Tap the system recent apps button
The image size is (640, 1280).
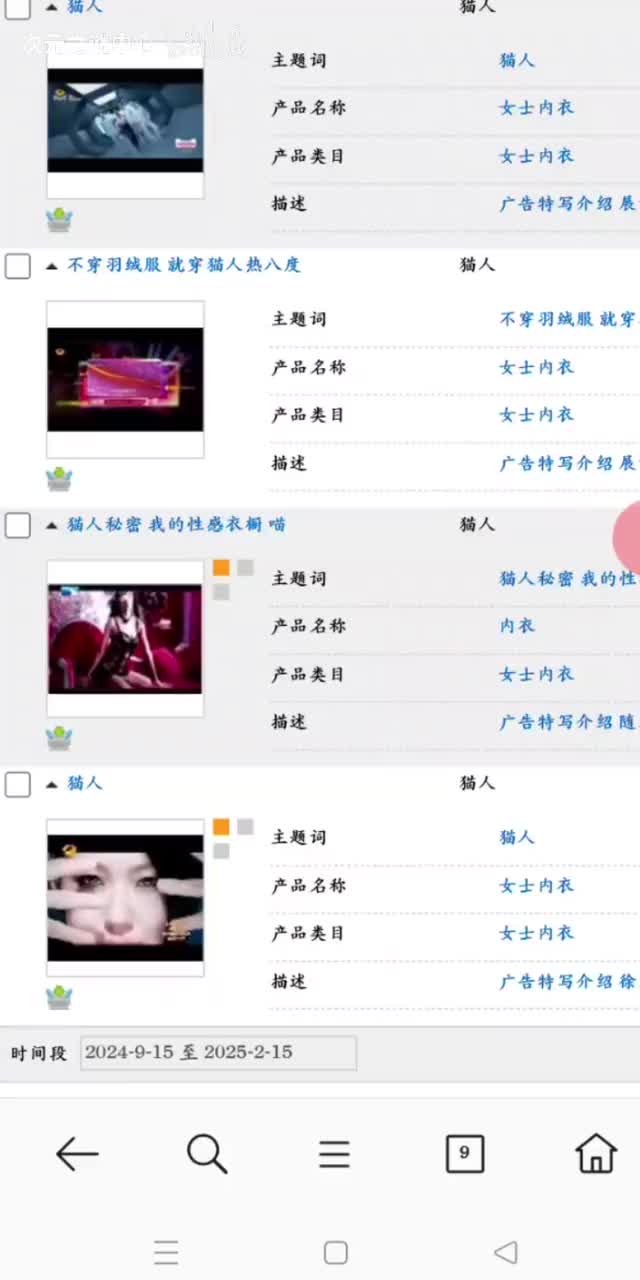pyautogui.click(x=166, y=1252)
